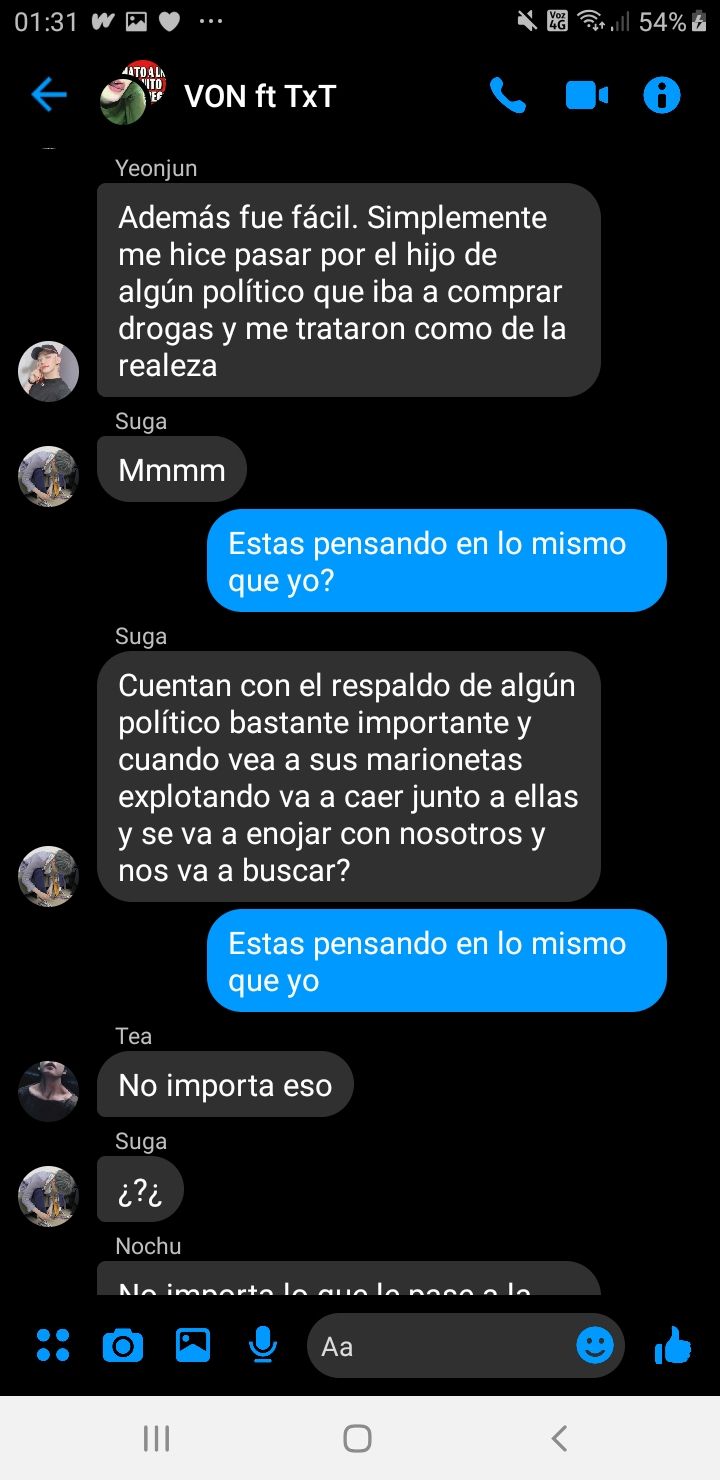View Tea's profile avatar

point(48,1091)
